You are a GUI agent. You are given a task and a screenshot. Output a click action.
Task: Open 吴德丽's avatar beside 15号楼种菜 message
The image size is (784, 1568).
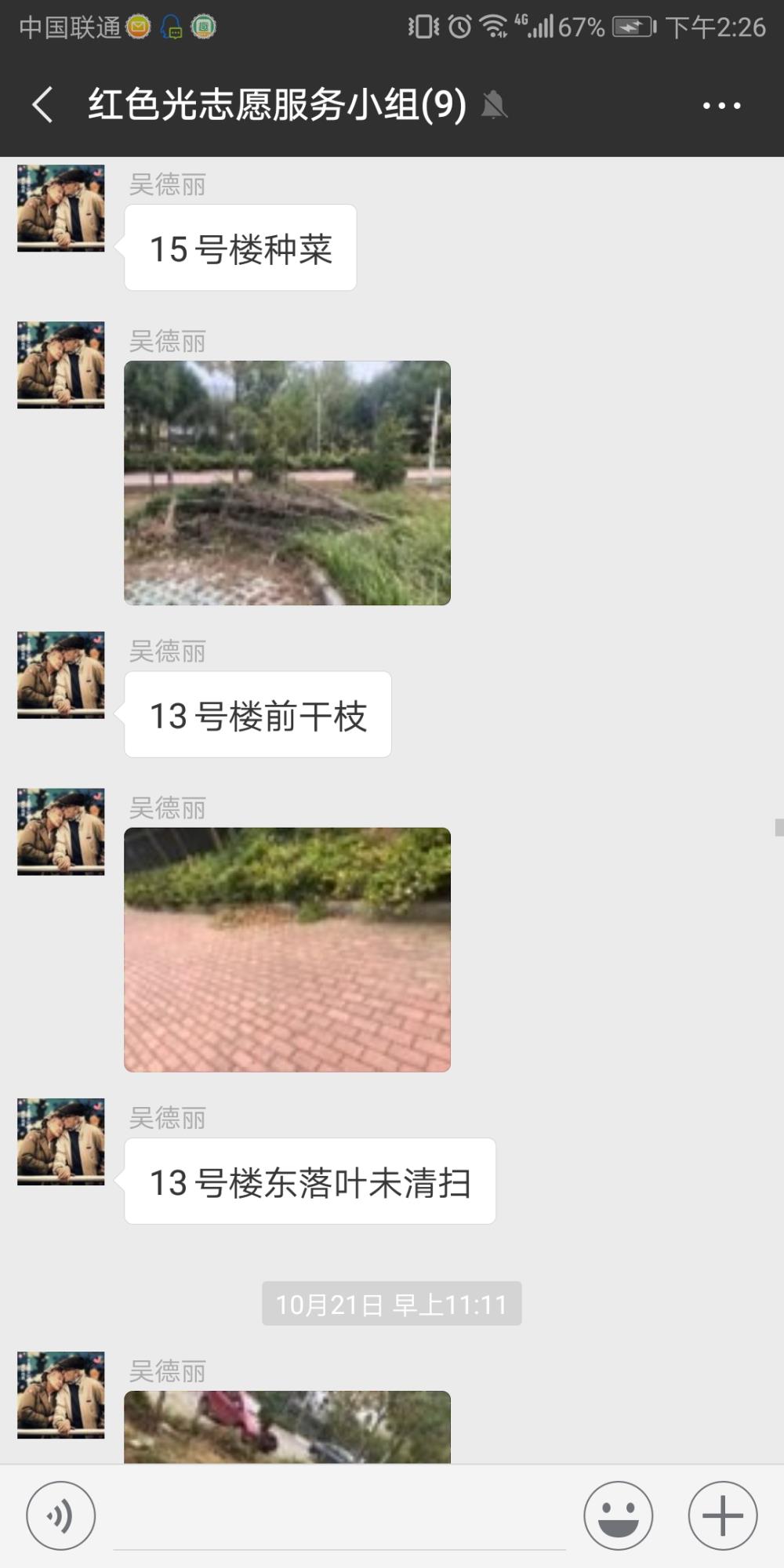61,208
